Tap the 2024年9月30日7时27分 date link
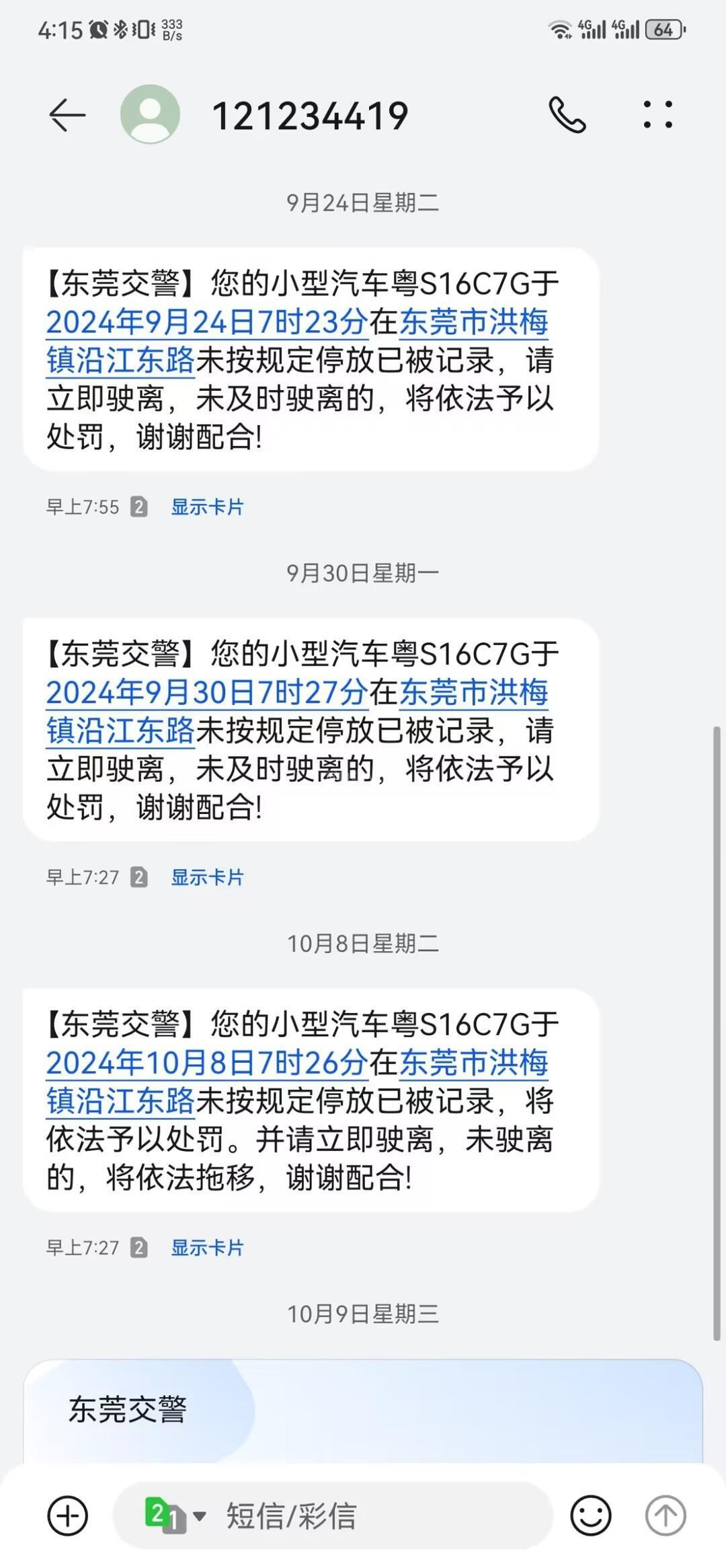 [207, 692]
